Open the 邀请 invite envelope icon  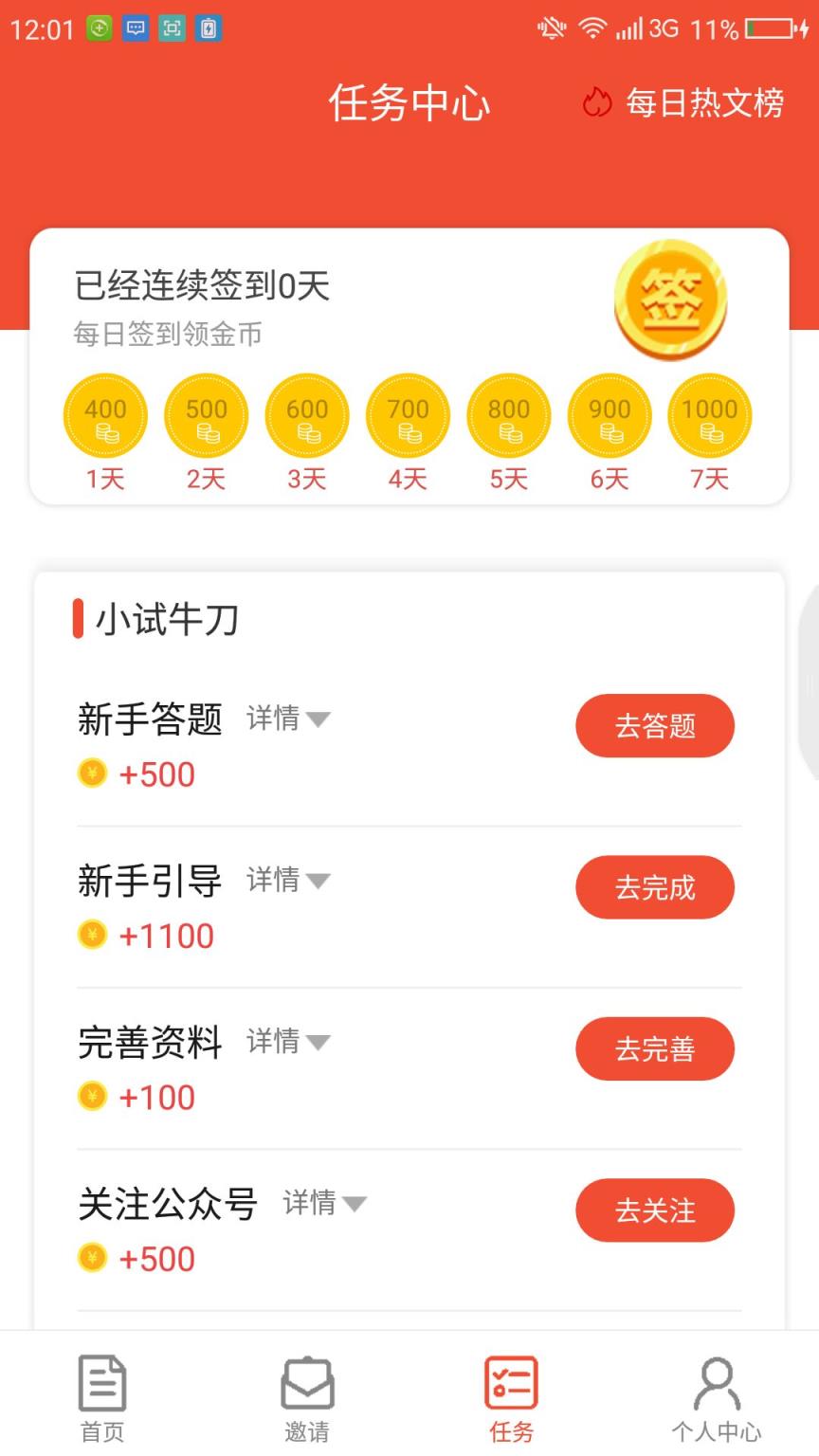306,1388
